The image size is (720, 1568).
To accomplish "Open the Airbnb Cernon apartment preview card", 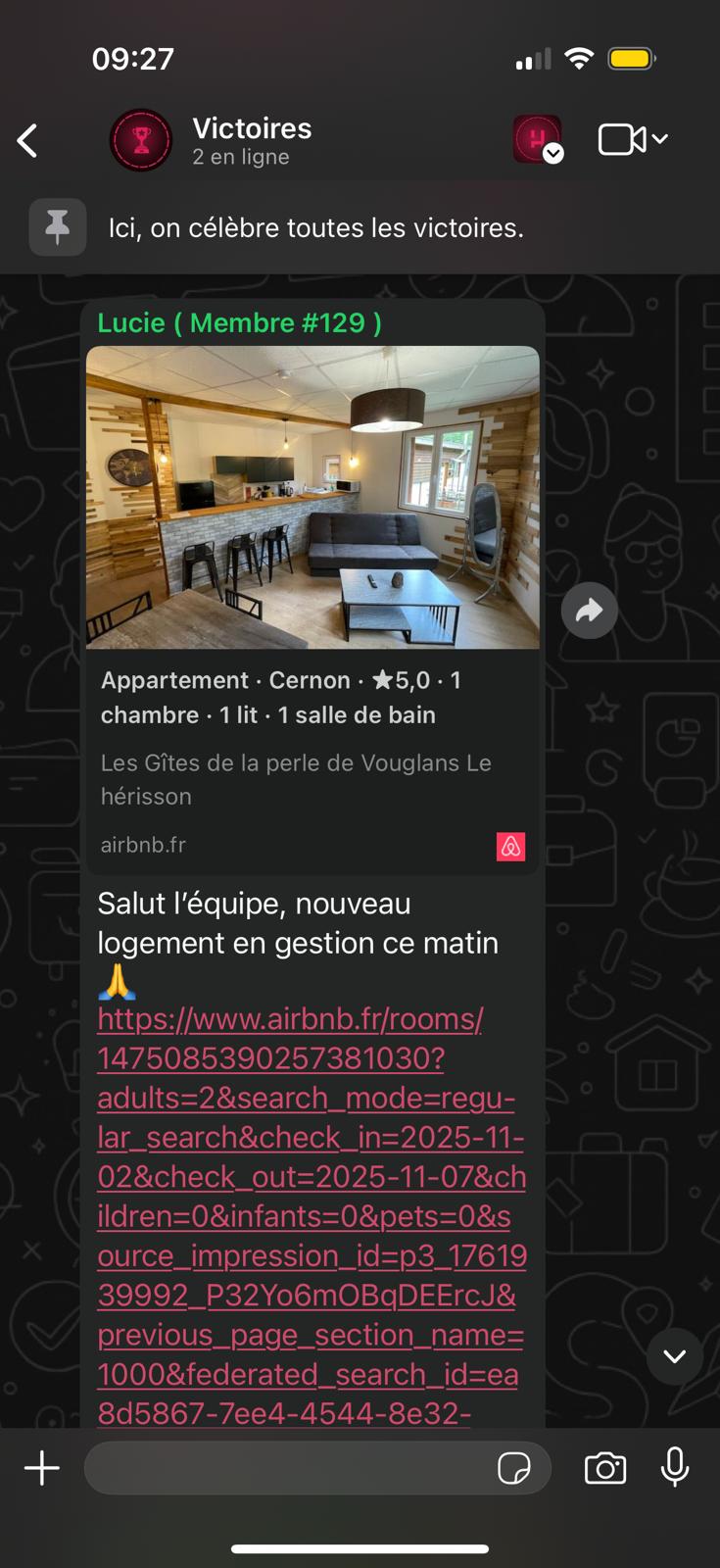I will (312, 608).
